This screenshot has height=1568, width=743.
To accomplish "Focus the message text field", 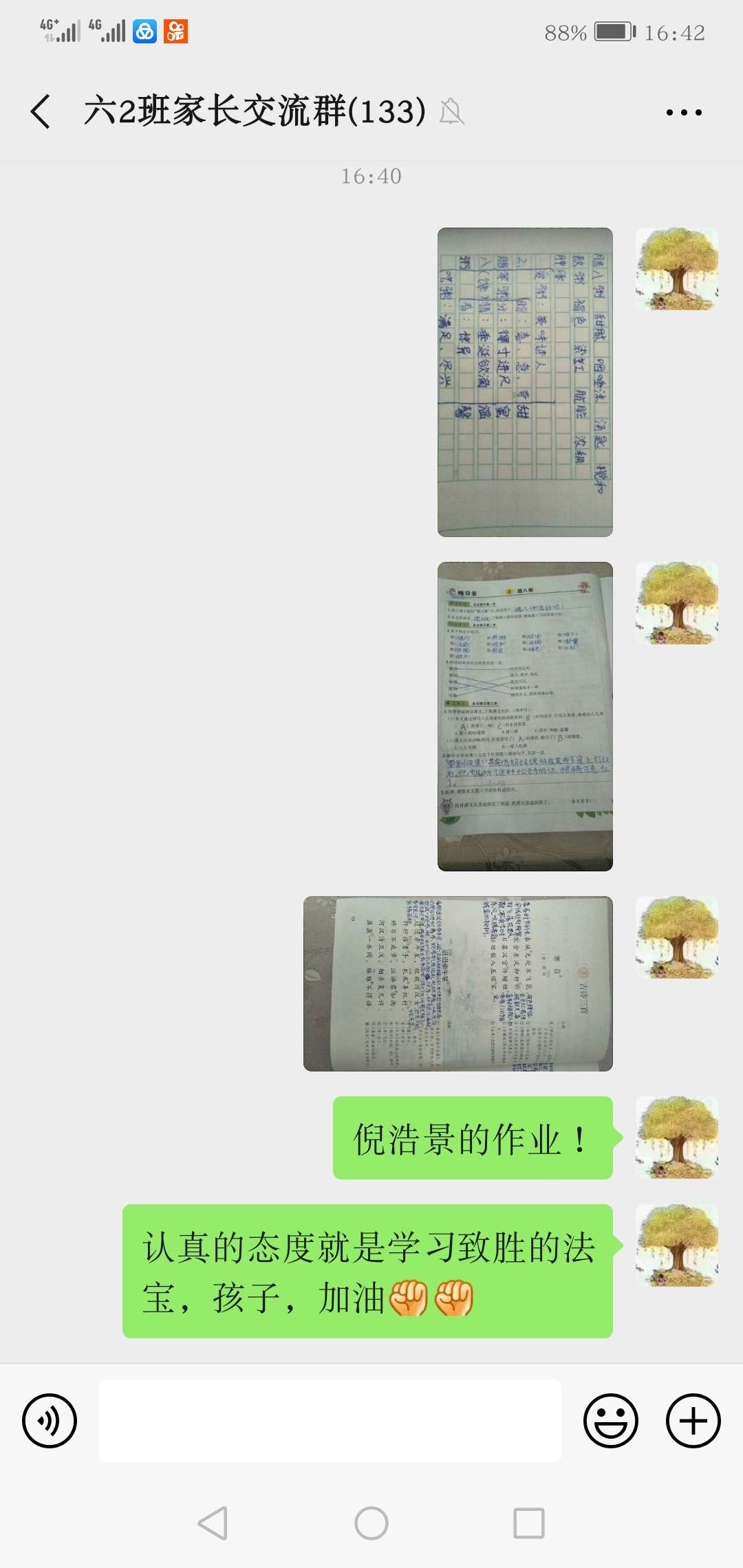I will [330, 1421].
